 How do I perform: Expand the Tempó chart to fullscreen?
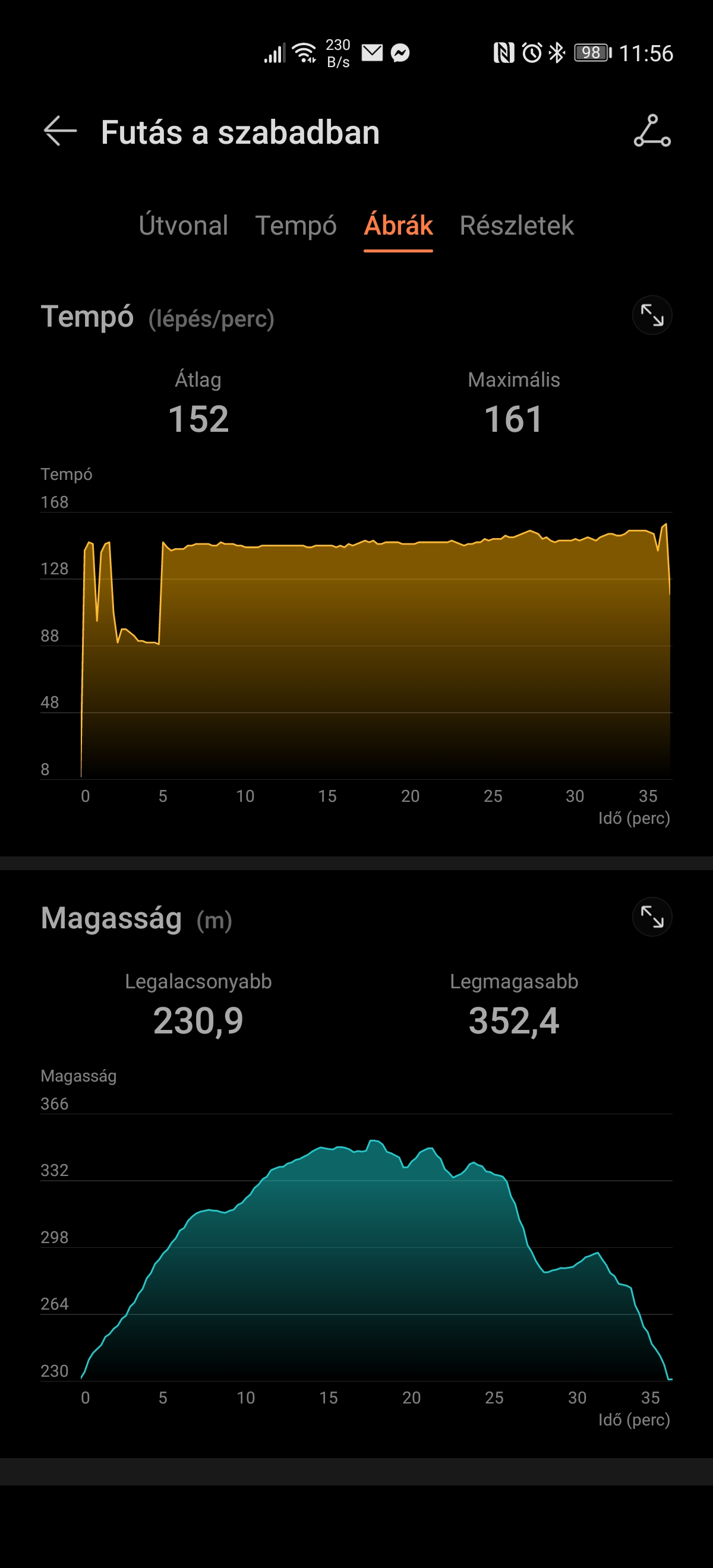click(x=652, y=316)
